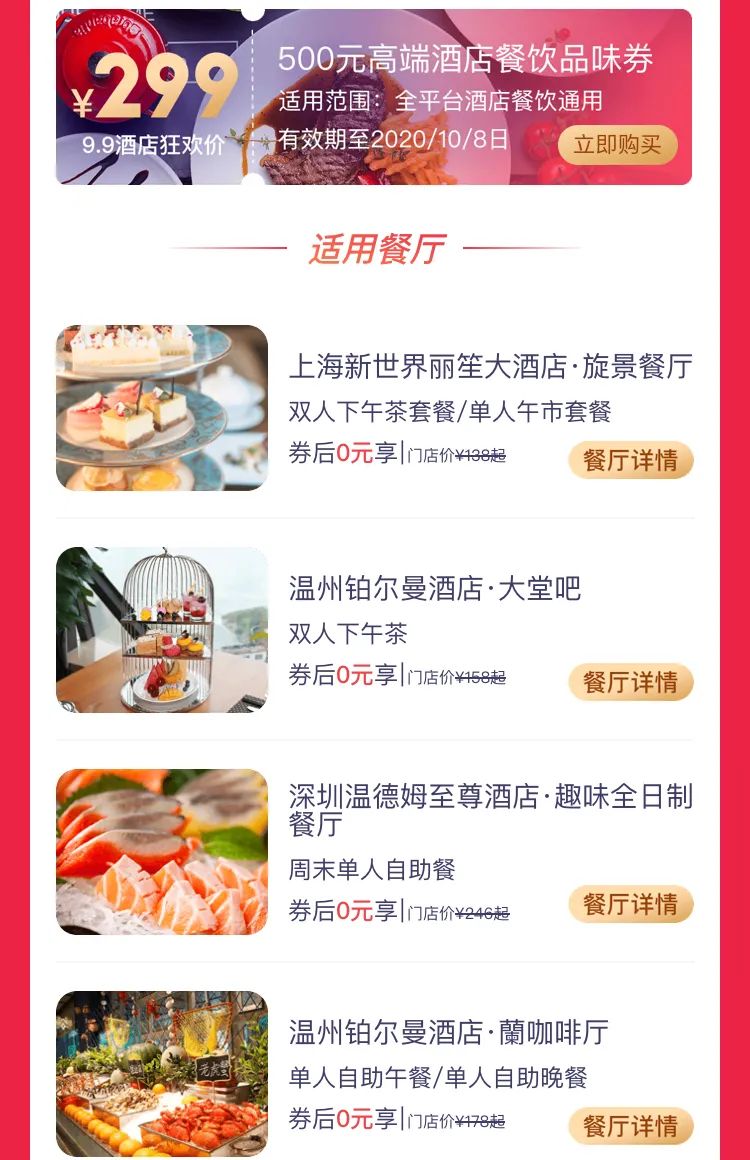
Task: Open the 深圳温德姆至尊酒店 salmon buffet photo
Action: coord(162,852)
